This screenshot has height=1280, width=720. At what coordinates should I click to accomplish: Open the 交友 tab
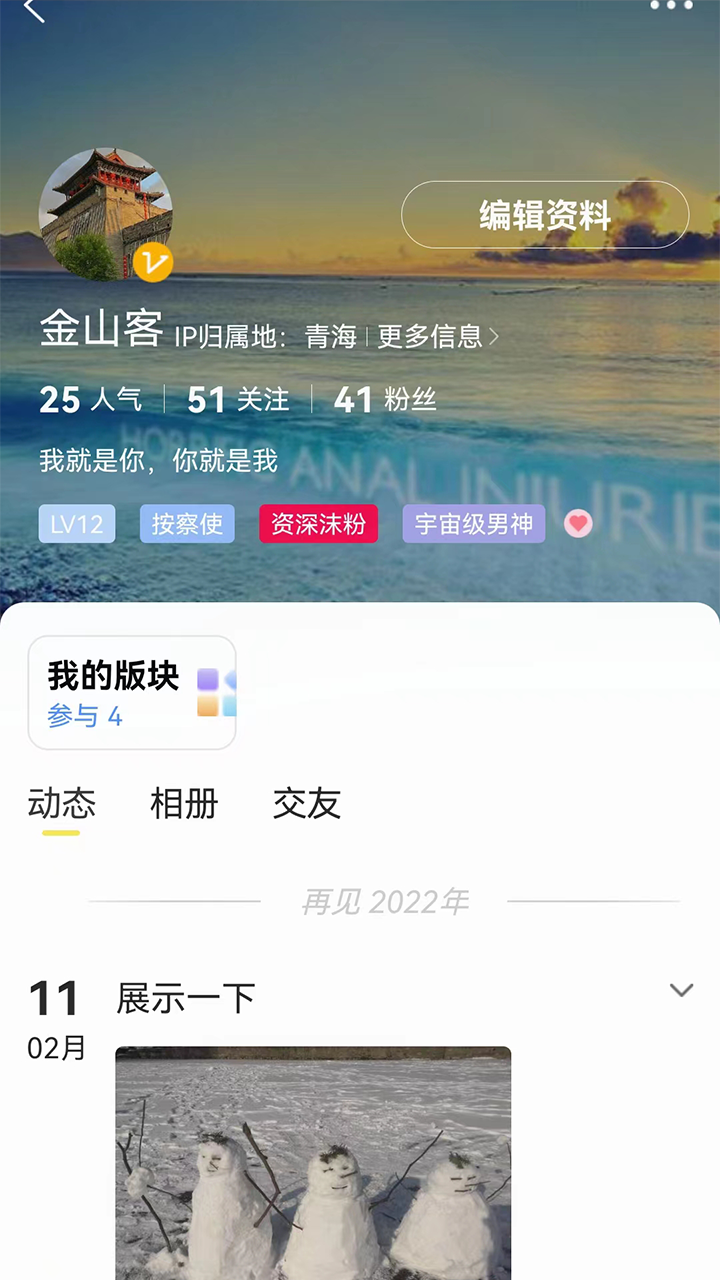click(307, 804)
